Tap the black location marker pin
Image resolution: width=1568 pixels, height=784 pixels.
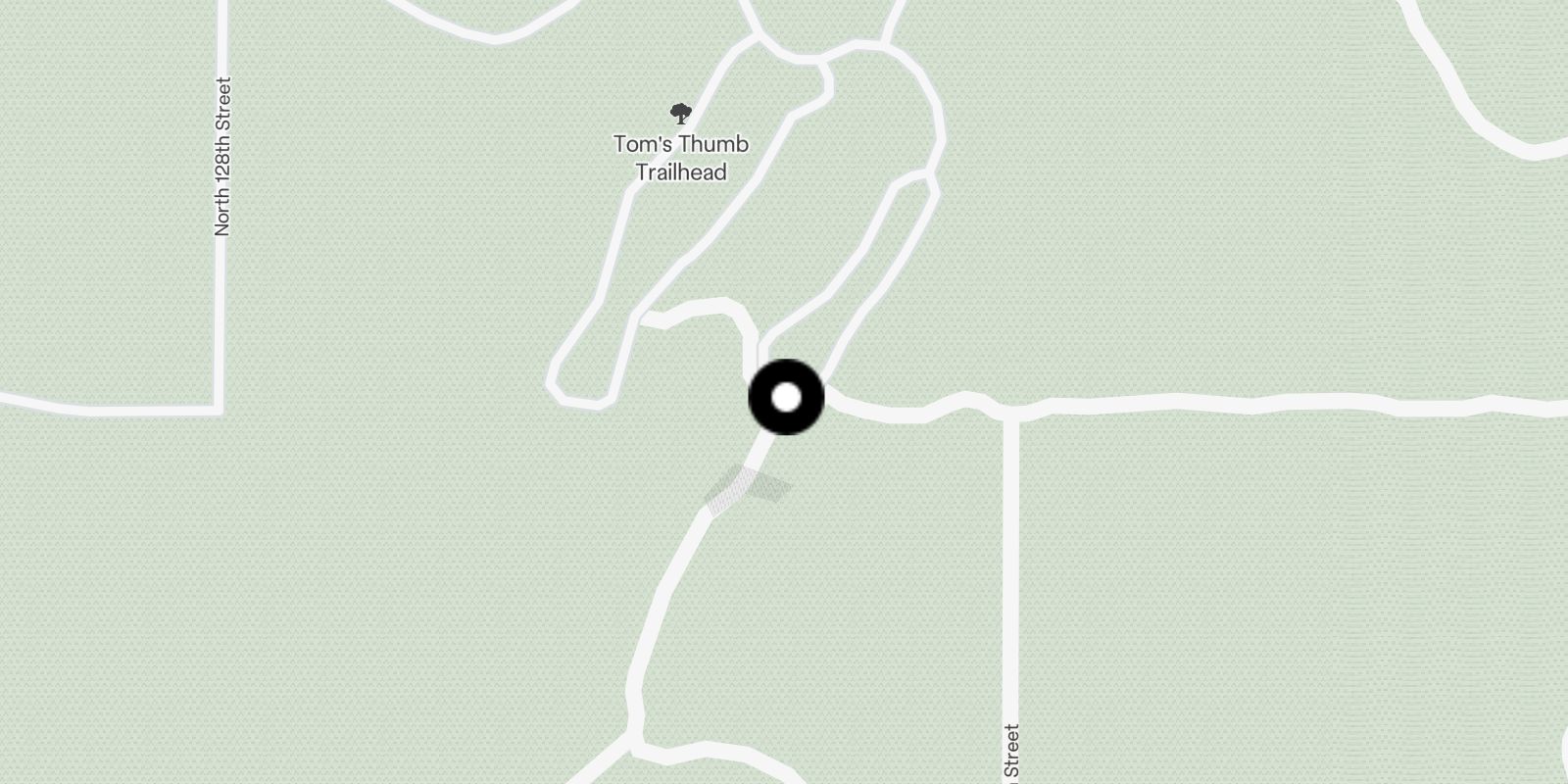point(786,398)
